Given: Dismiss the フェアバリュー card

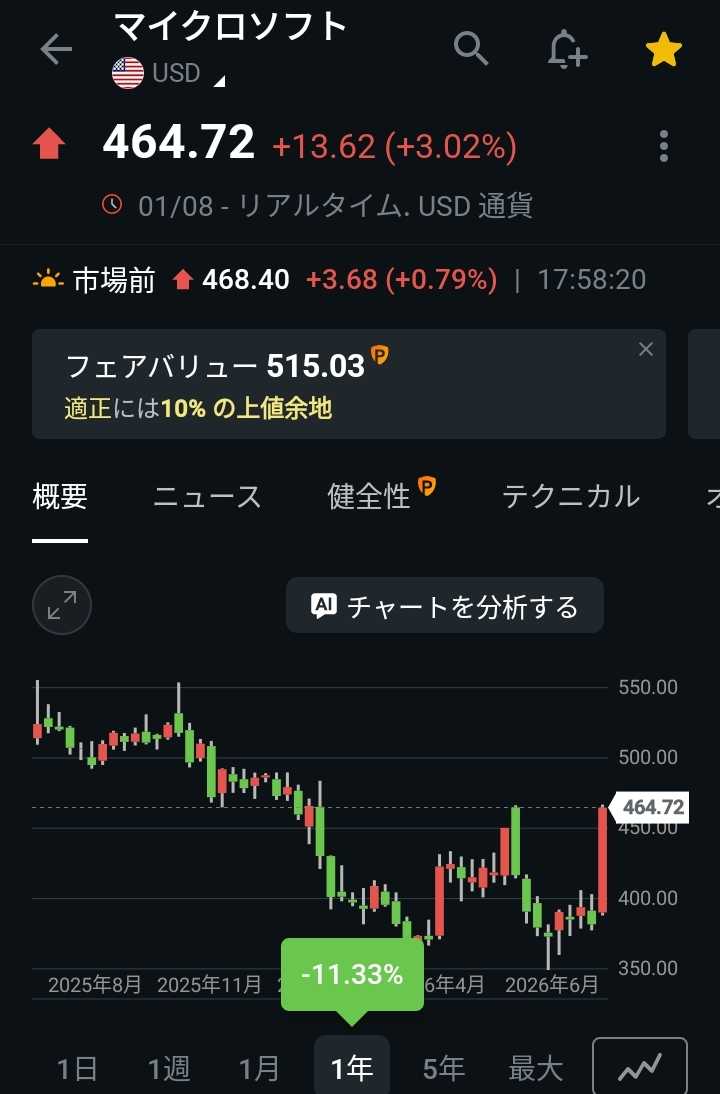Looking at the screenshot, I should coord(646,349).
